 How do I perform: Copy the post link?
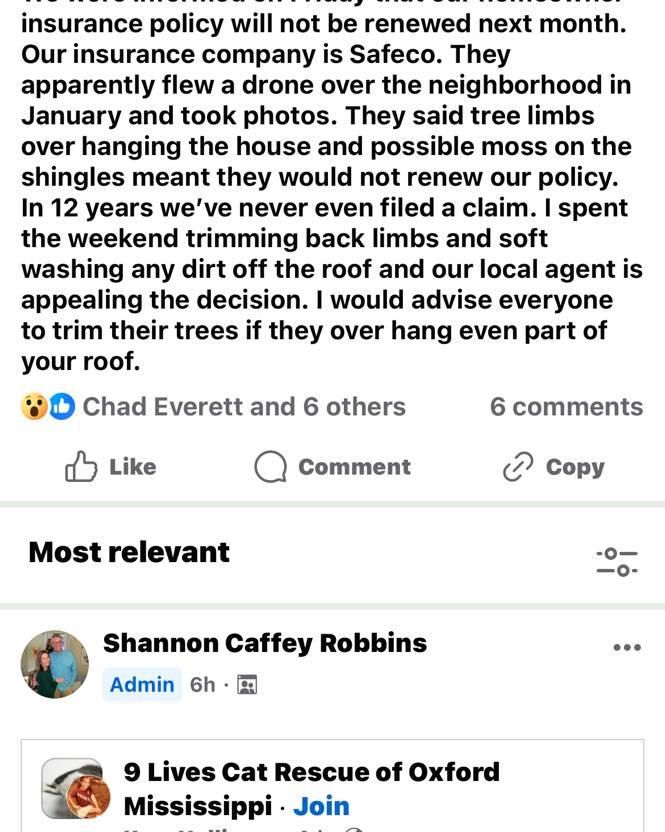pos(553,467)
